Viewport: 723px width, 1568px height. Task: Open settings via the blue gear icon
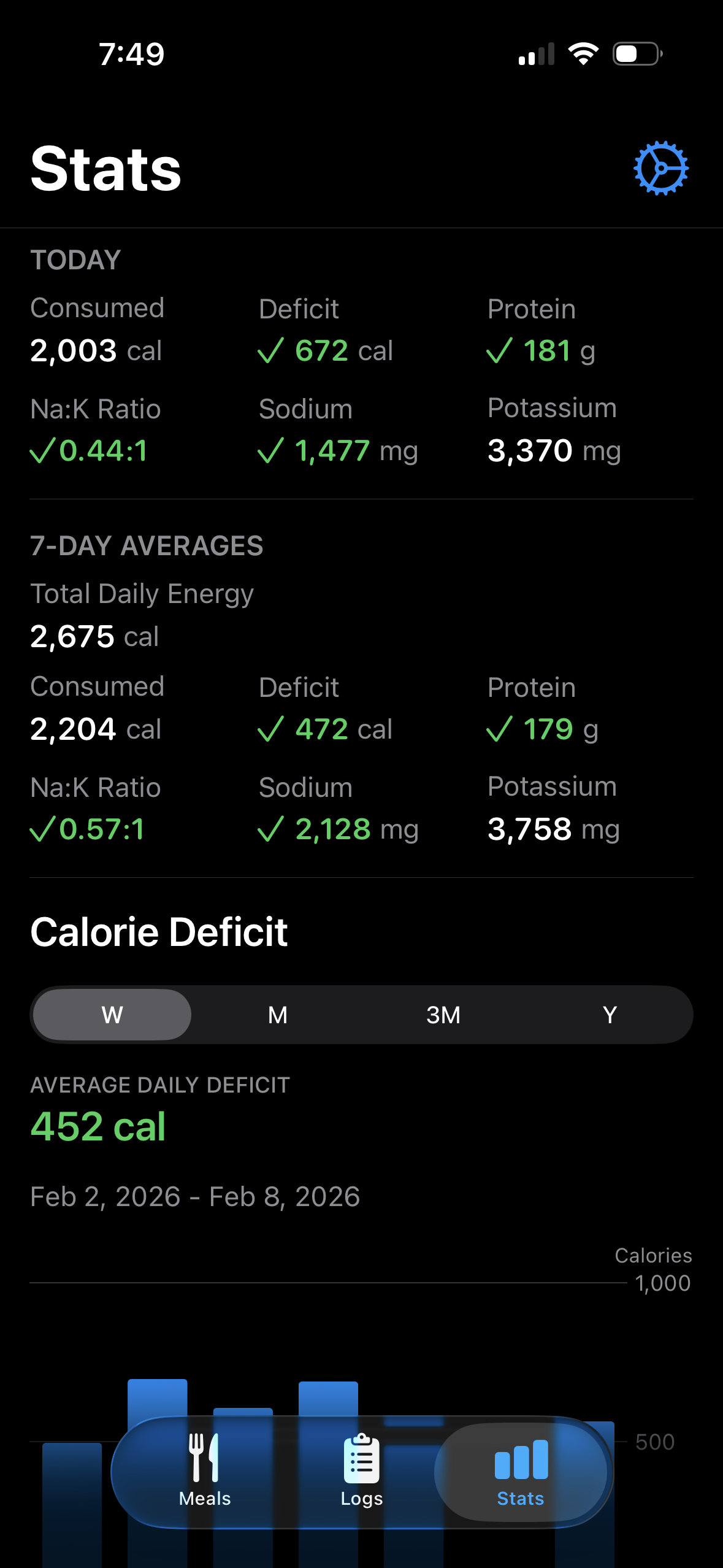coord(661,167)
